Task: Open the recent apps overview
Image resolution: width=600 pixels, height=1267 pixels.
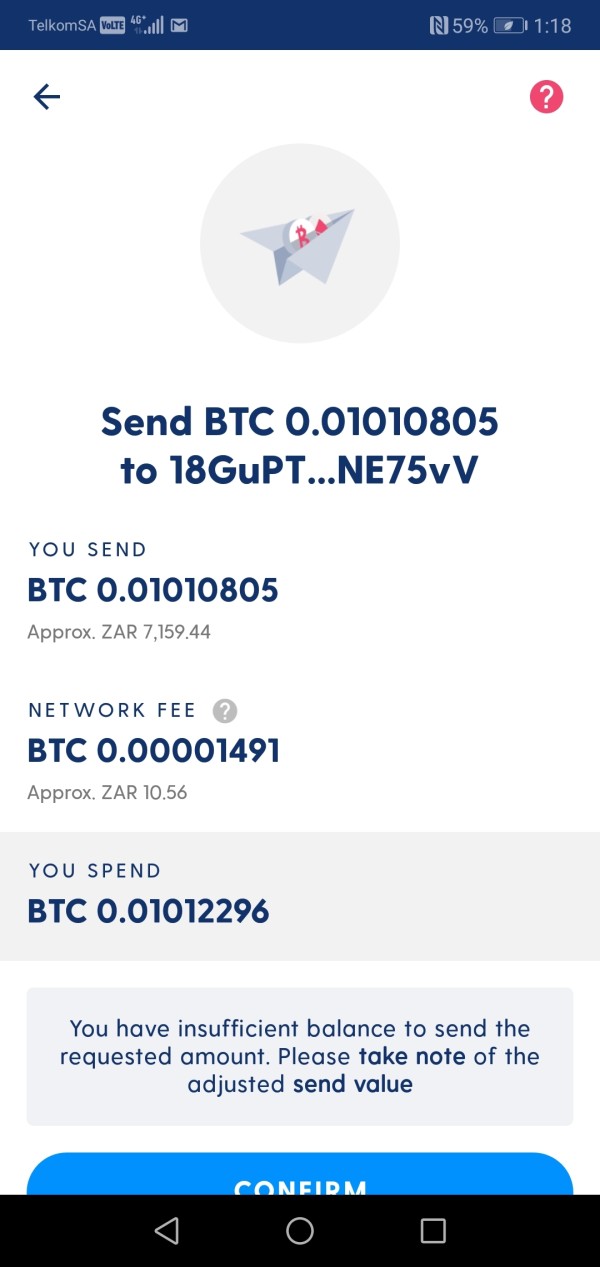Action: coord(433,1230)
